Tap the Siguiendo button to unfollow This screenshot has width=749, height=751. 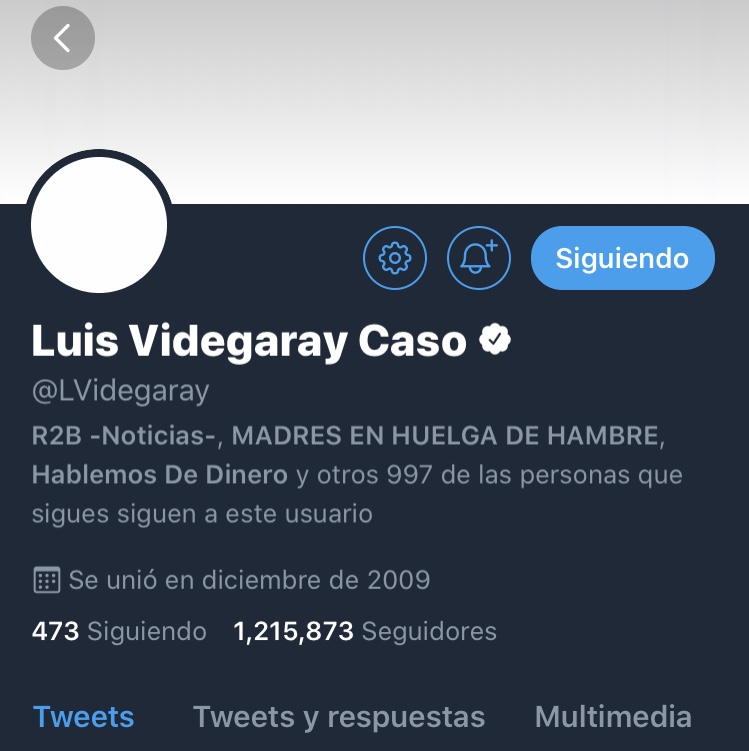622,258
